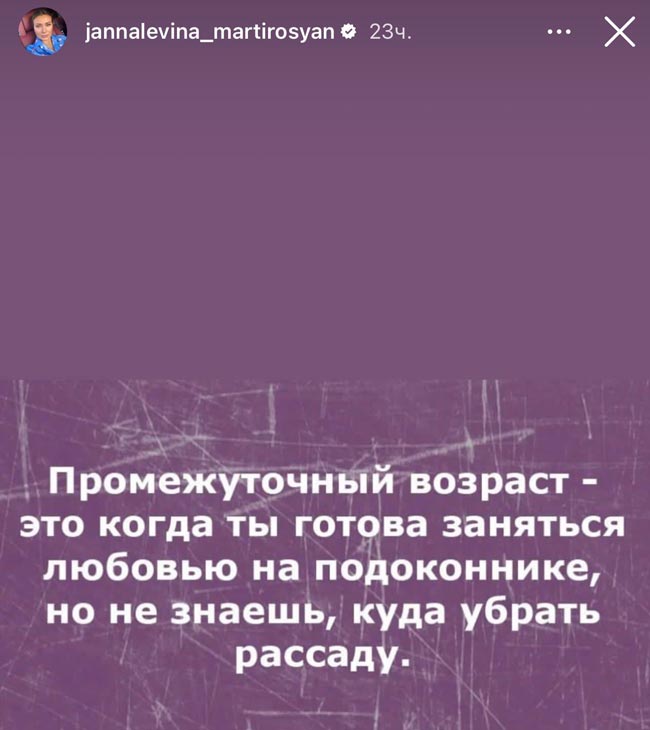Open the three-dot story options menu
This screenshot has width=650, height=730.
(559, 33)
